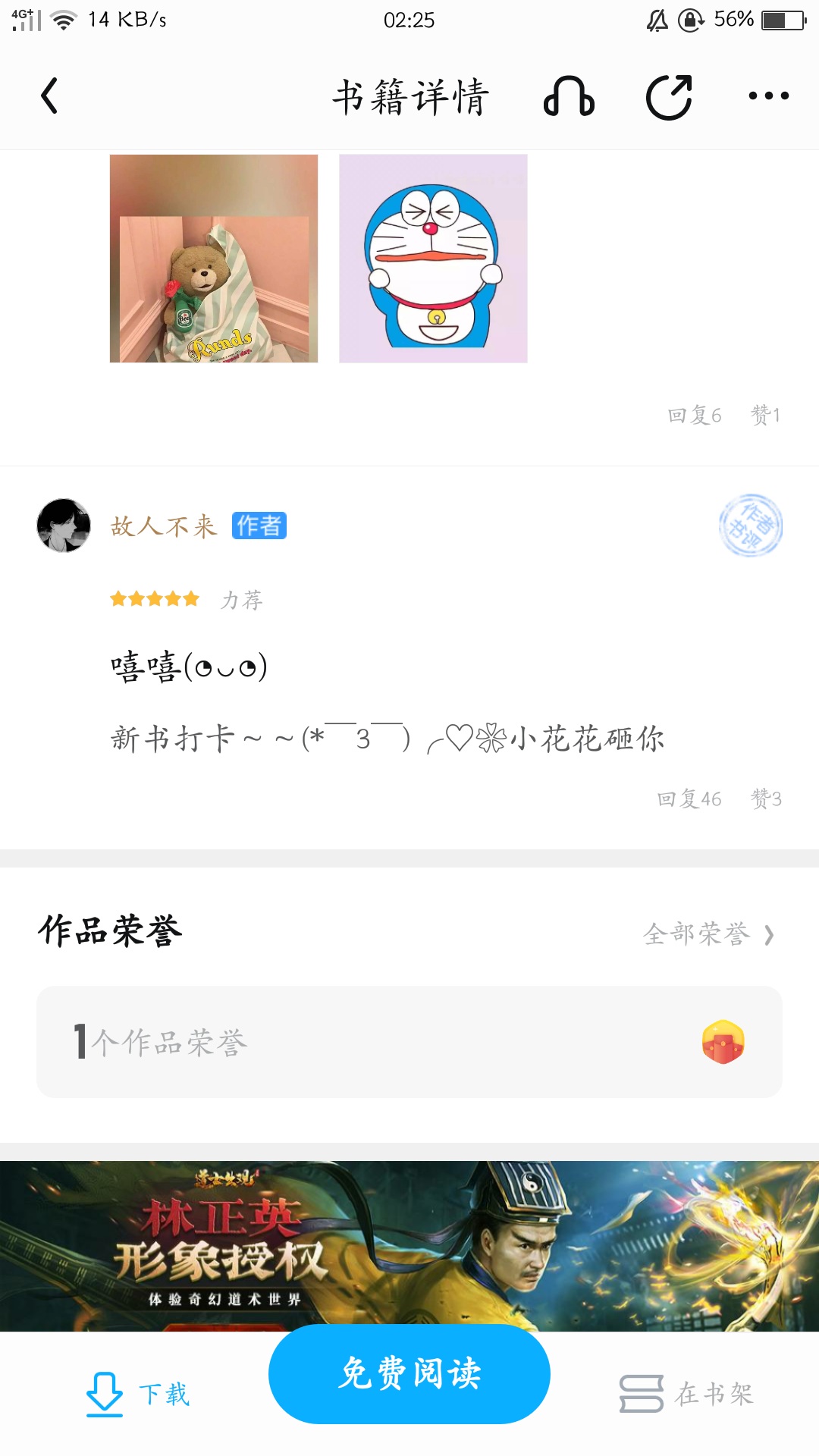The width and height of the screenshot is (819, 1456).
Task: Like the author's review showing 赞3
Action: [766, 799]
